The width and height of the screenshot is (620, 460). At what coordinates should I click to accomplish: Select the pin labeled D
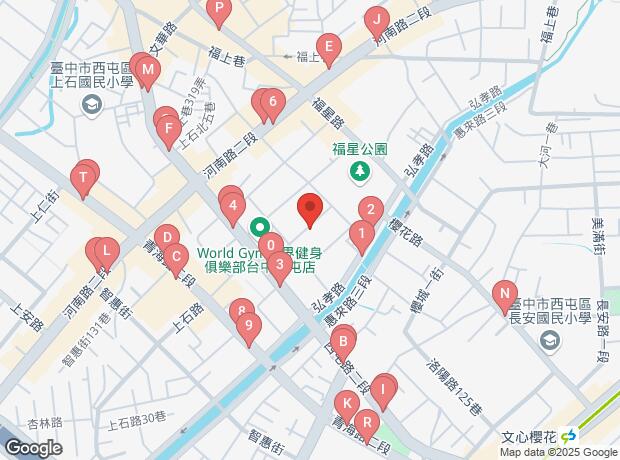click(x=167, y=238)
